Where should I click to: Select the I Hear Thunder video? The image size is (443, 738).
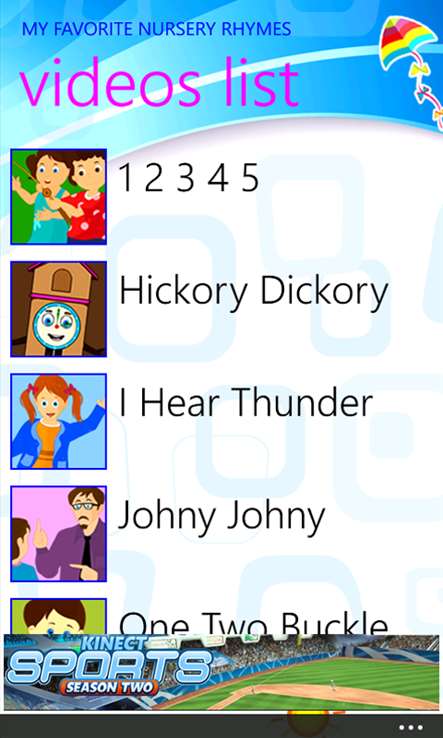[x=221, y=421]
